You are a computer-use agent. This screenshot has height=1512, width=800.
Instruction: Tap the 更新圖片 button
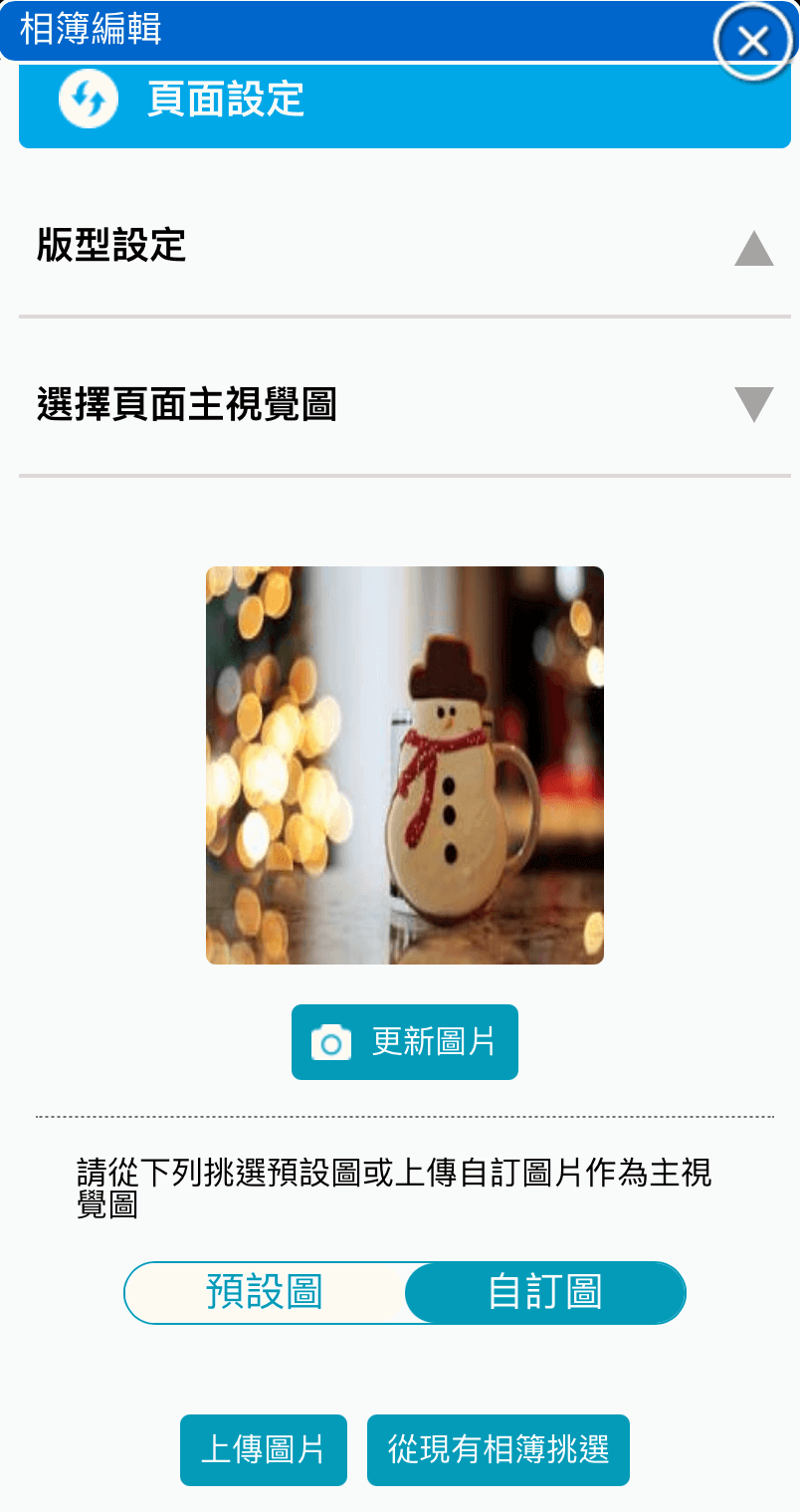(404, 1042)
